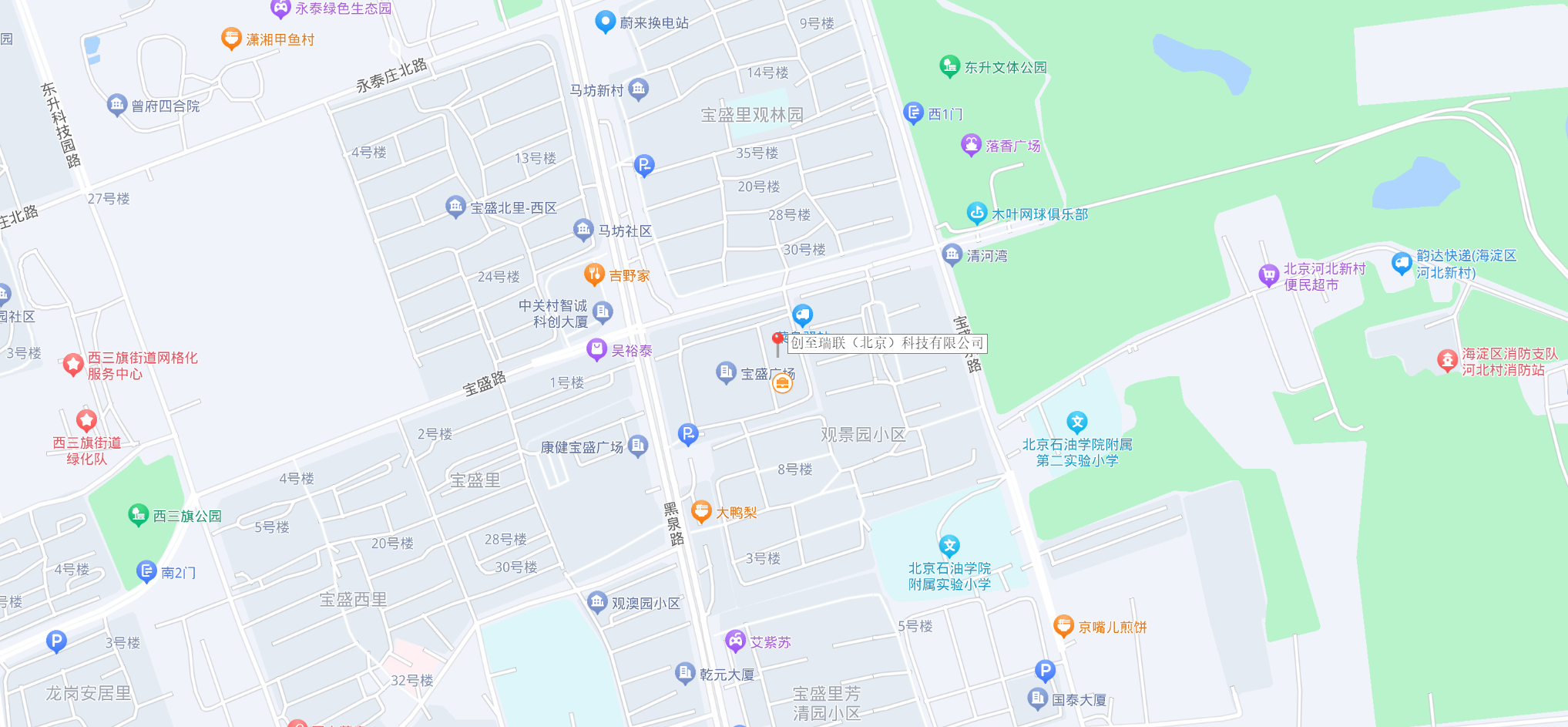Select the 西三旗公园 park marker

coord(138,515)
